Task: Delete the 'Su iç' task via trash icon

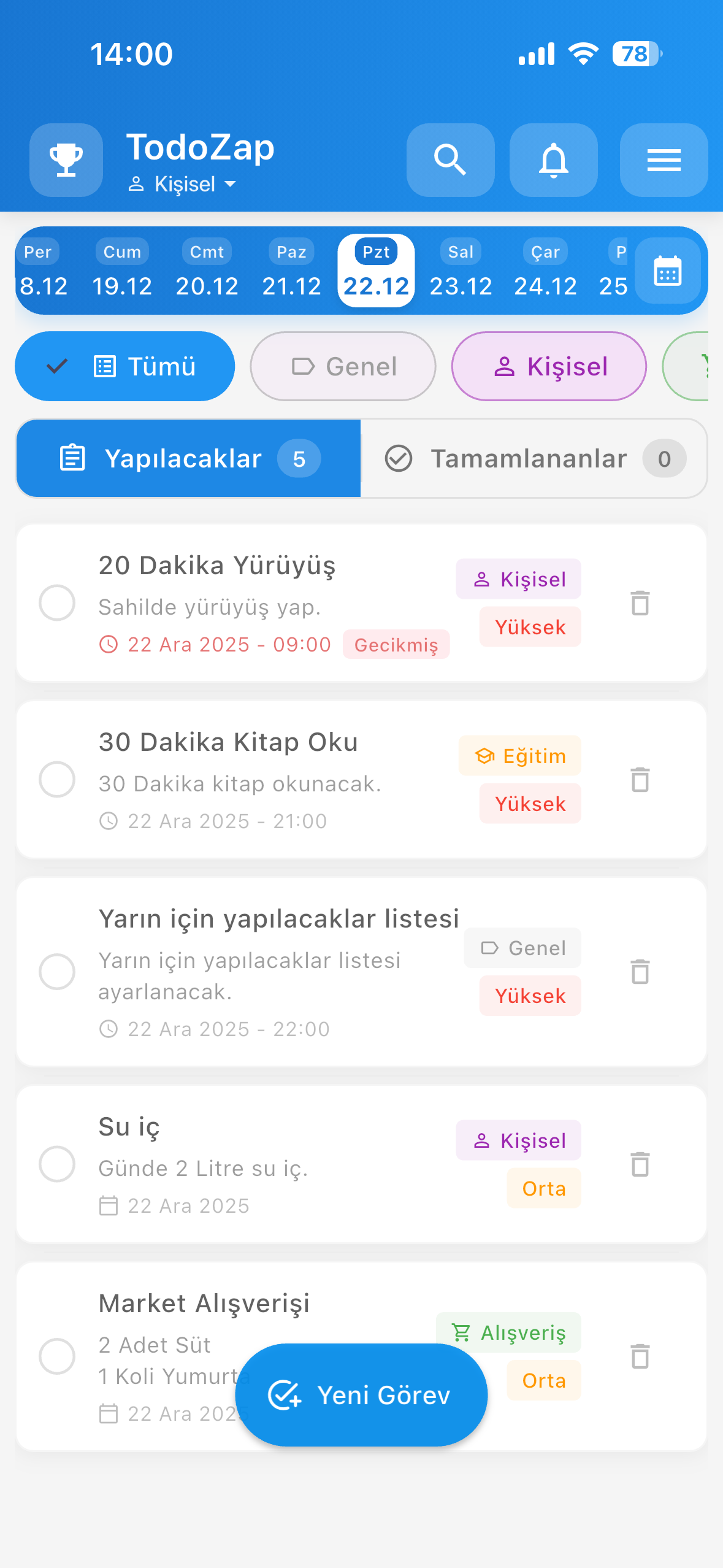Action: (x=640, y=1164)
